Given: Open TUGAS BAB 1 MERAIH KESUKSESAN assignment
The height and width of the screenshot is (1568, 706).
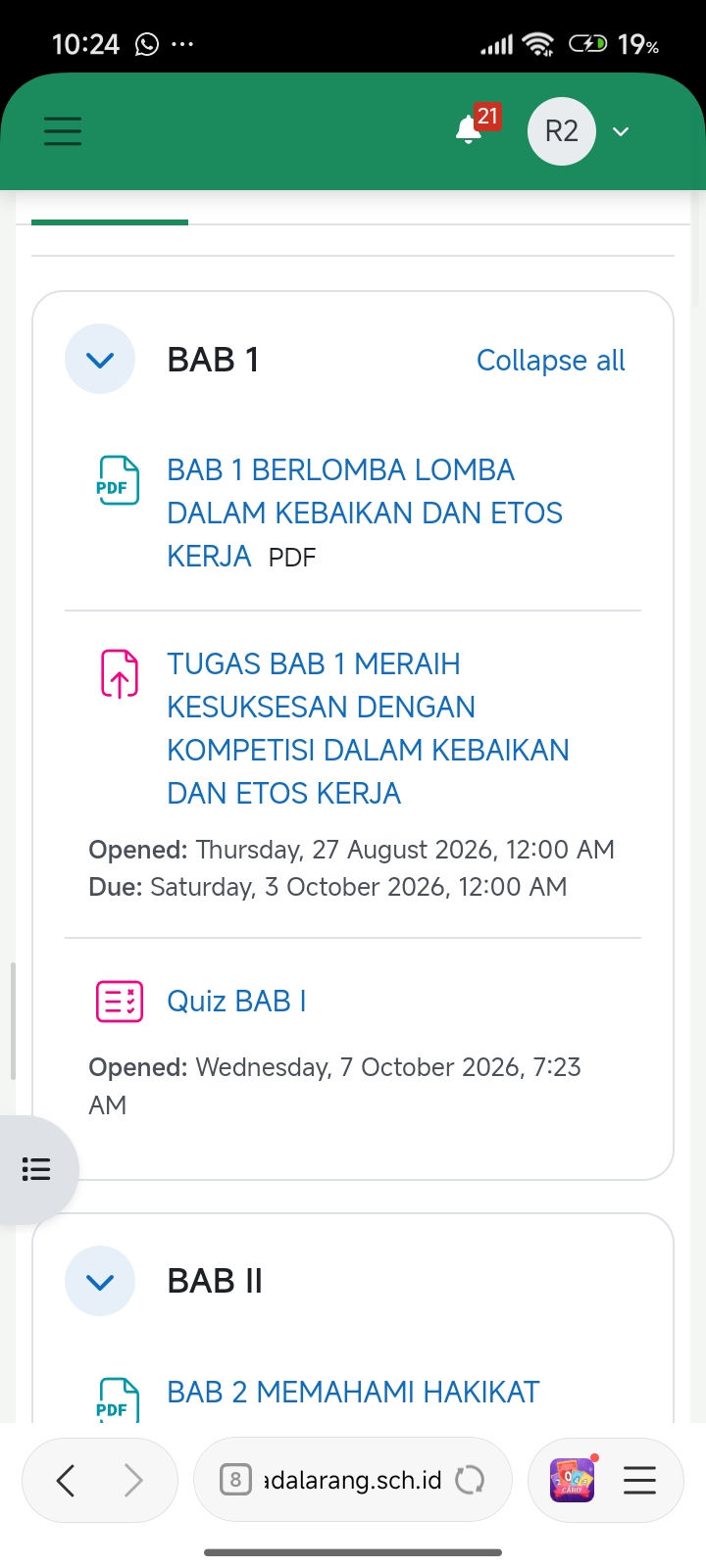Looking at the screenshot, I should coord(368,728).
